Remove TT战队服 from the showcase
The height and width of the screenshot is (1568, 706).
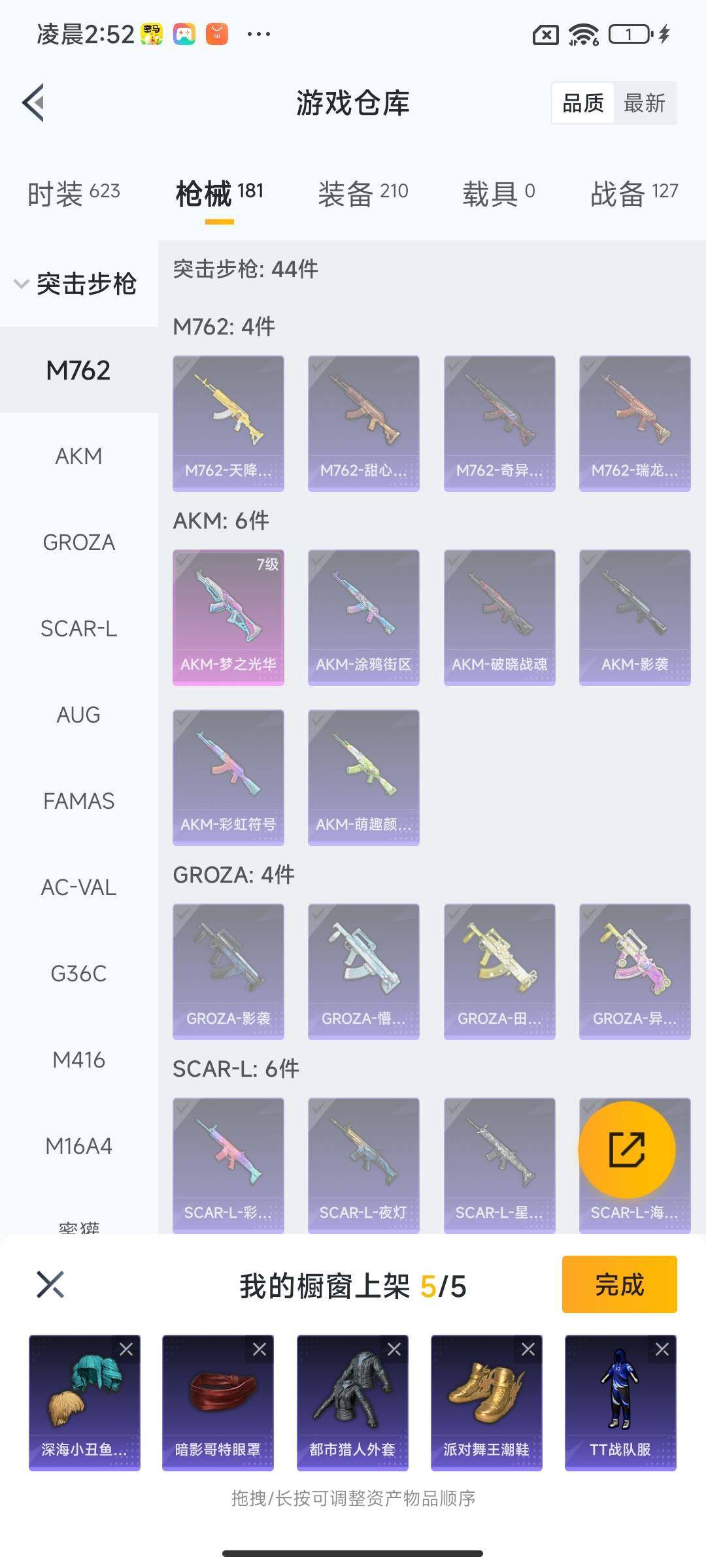pyautogui.click(x=662, y=1349)
